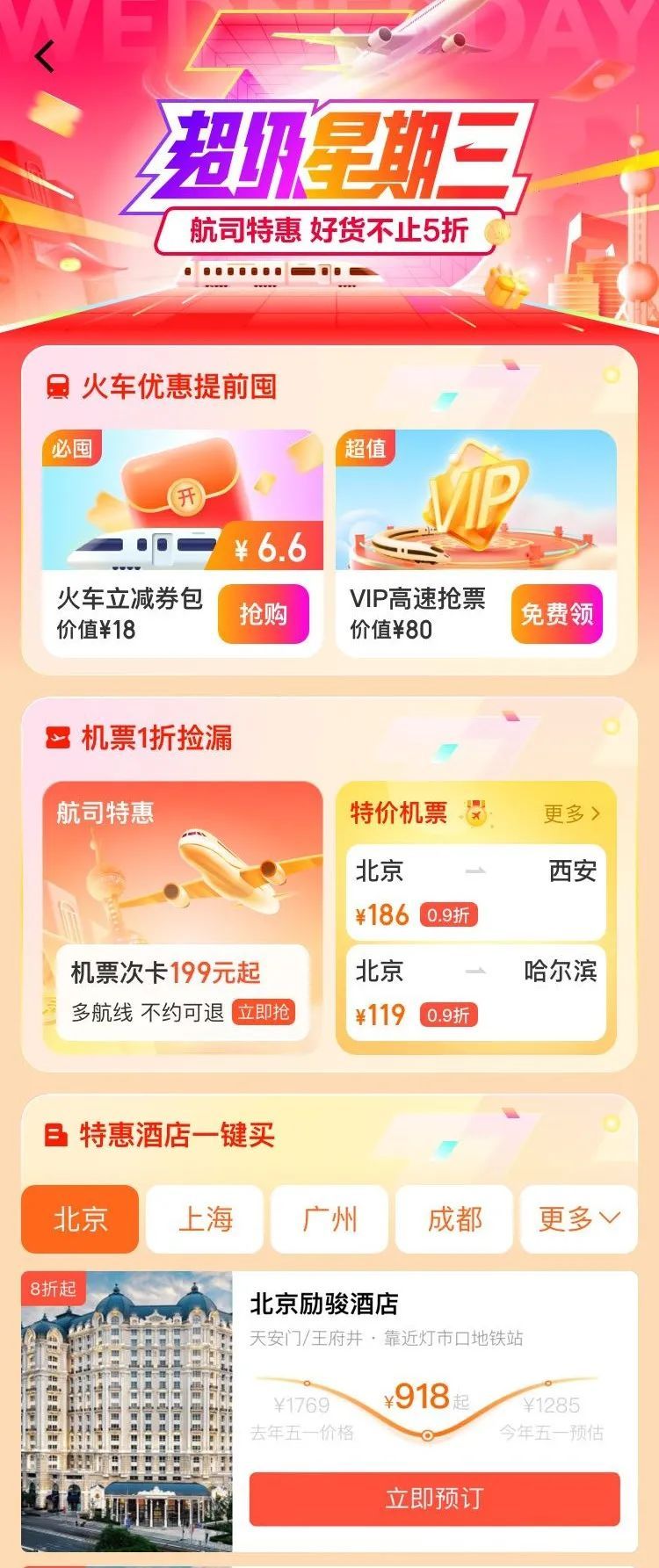Expand the 更多 cities dropdown
The height and width of the screenshot is (1568, 659).
click(x=578, y=1218)
